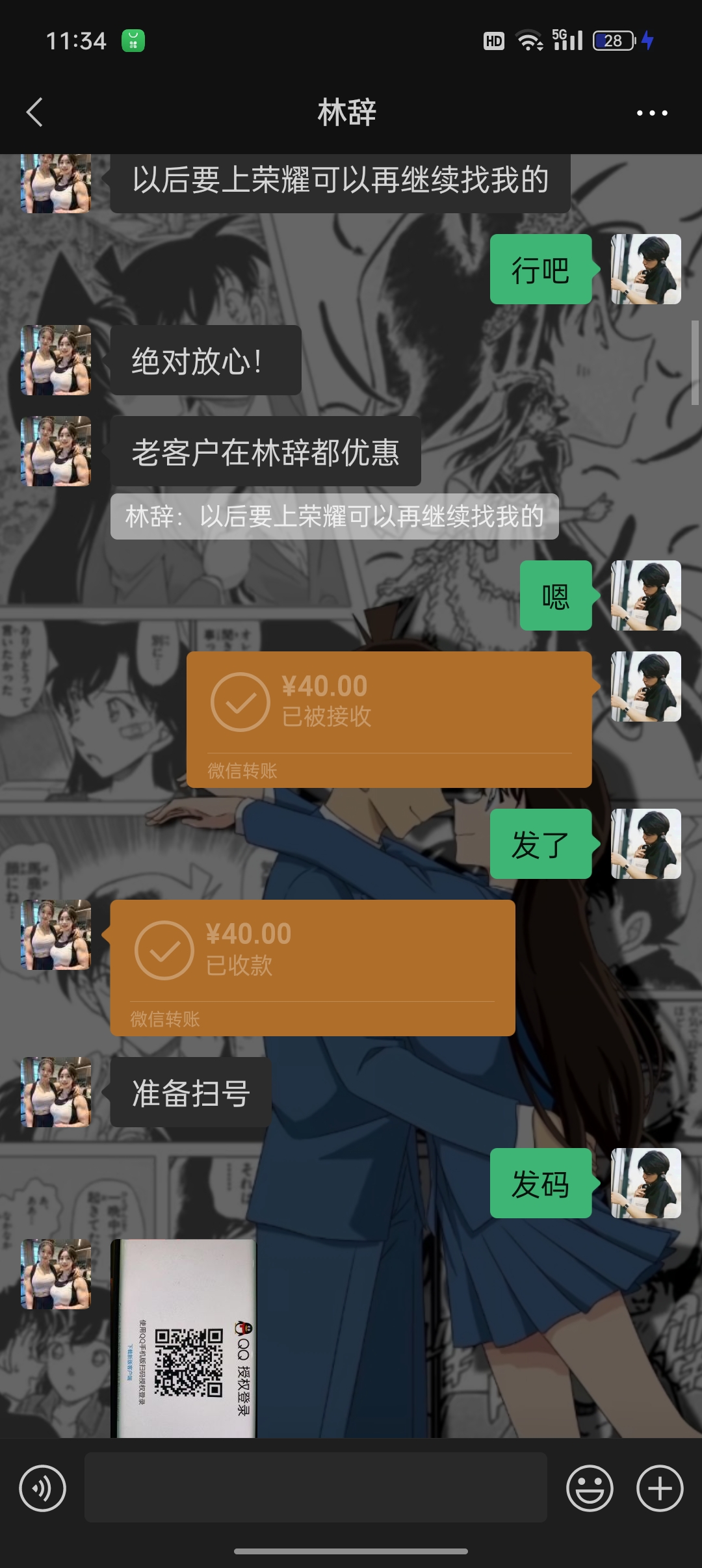Open the three-dot chat info menu
The image size is (702, 1568).
[x=652, y=113]
